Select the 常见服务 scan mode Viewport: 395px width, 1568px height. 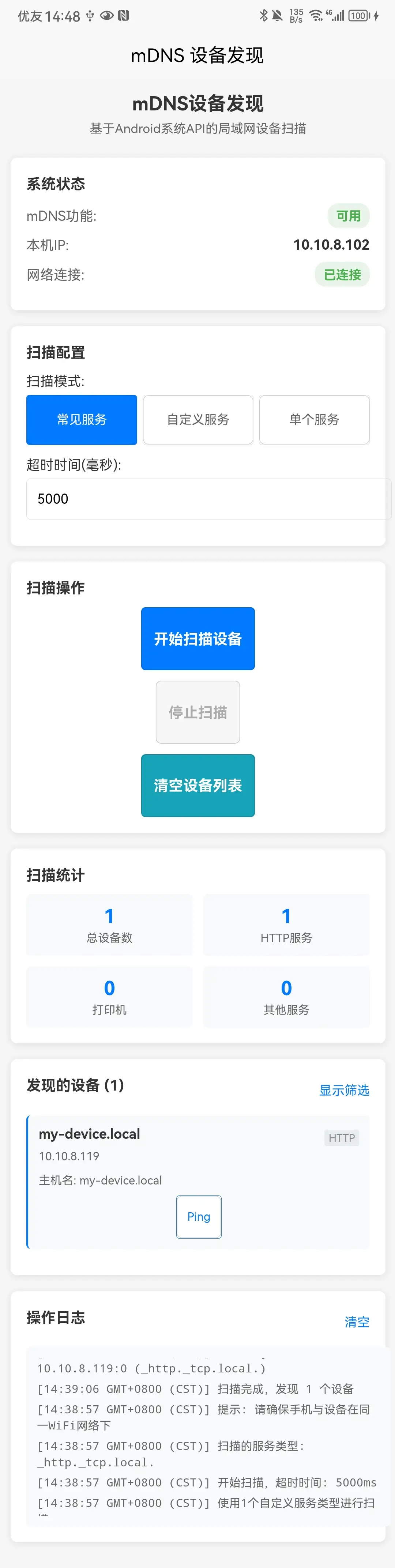[82, 419]
